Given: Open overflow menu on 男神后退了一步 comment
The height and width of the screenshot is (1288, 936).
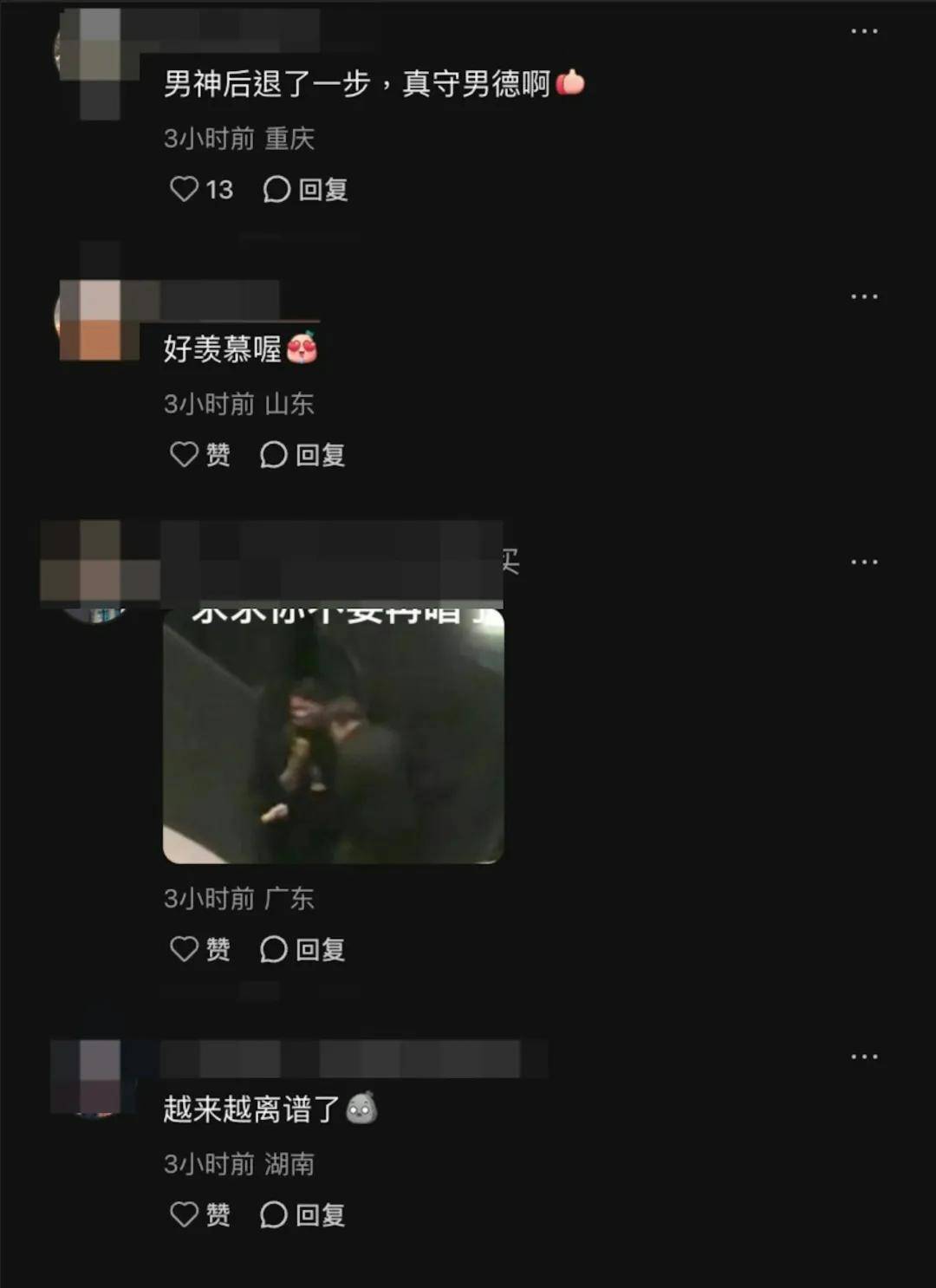Looking at the screenshot, I should point(863,31).
